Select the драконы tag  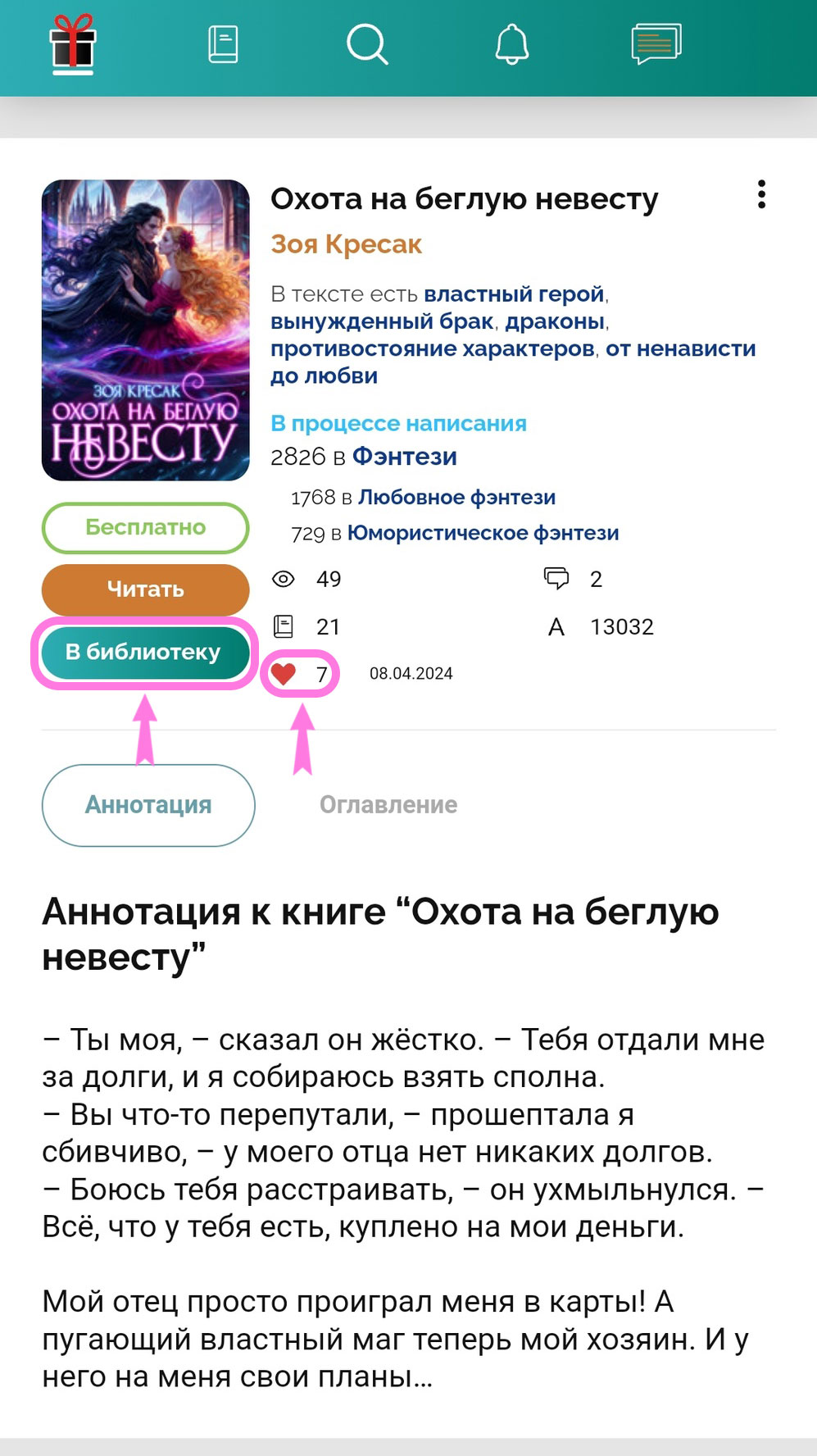click(555, 321)
